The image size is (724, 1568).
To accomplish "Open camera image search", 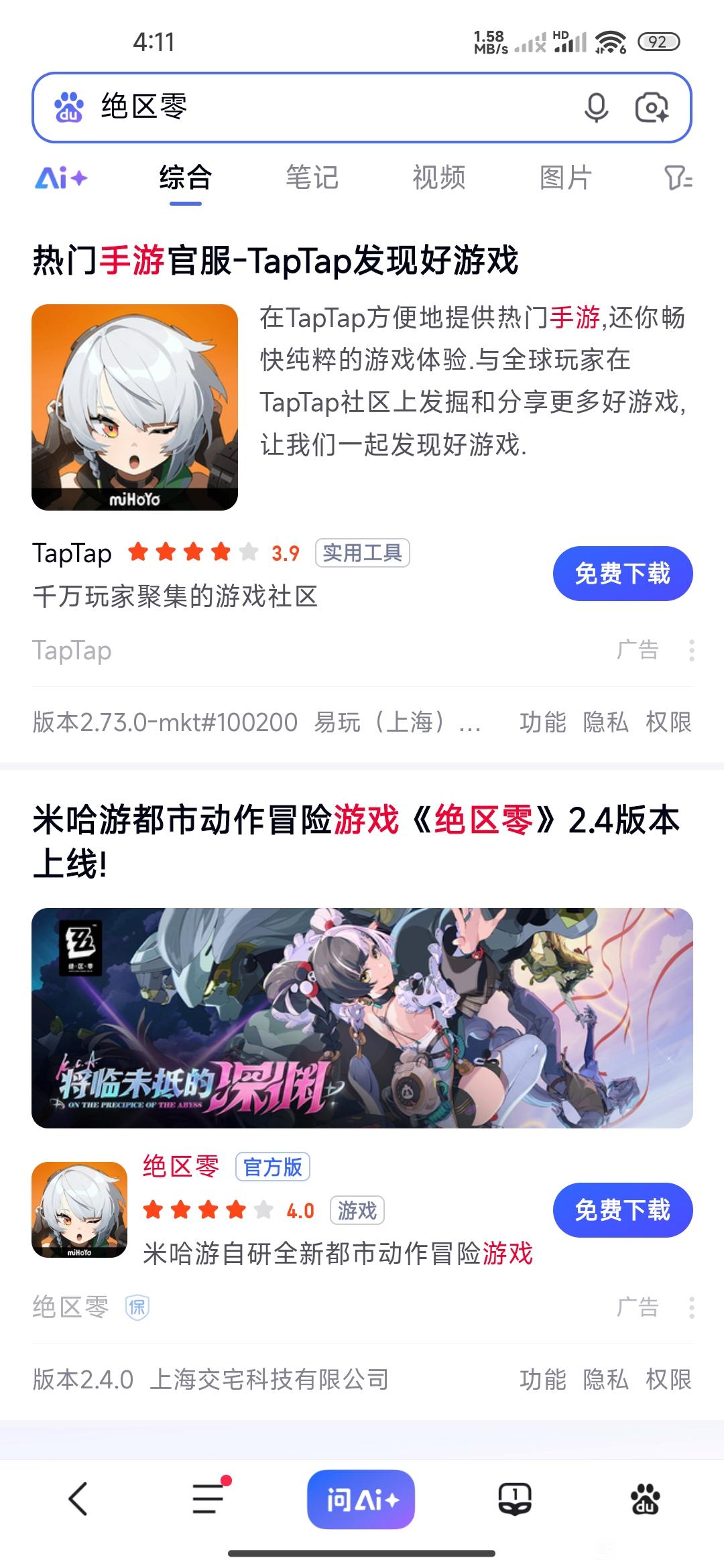I will (x=652, y=107).
